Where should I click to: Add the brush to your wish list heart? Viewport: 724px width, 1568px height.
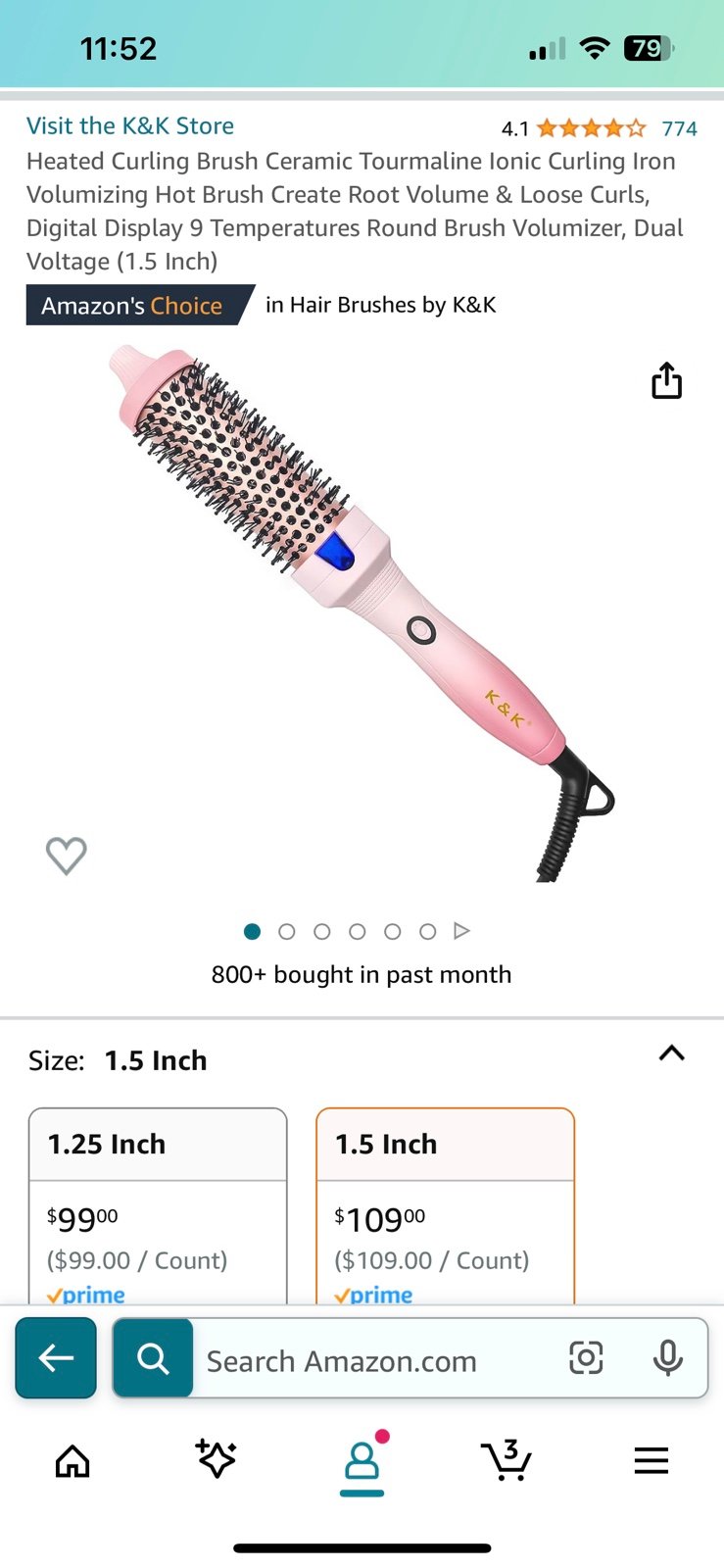click(x=67, y=856)
